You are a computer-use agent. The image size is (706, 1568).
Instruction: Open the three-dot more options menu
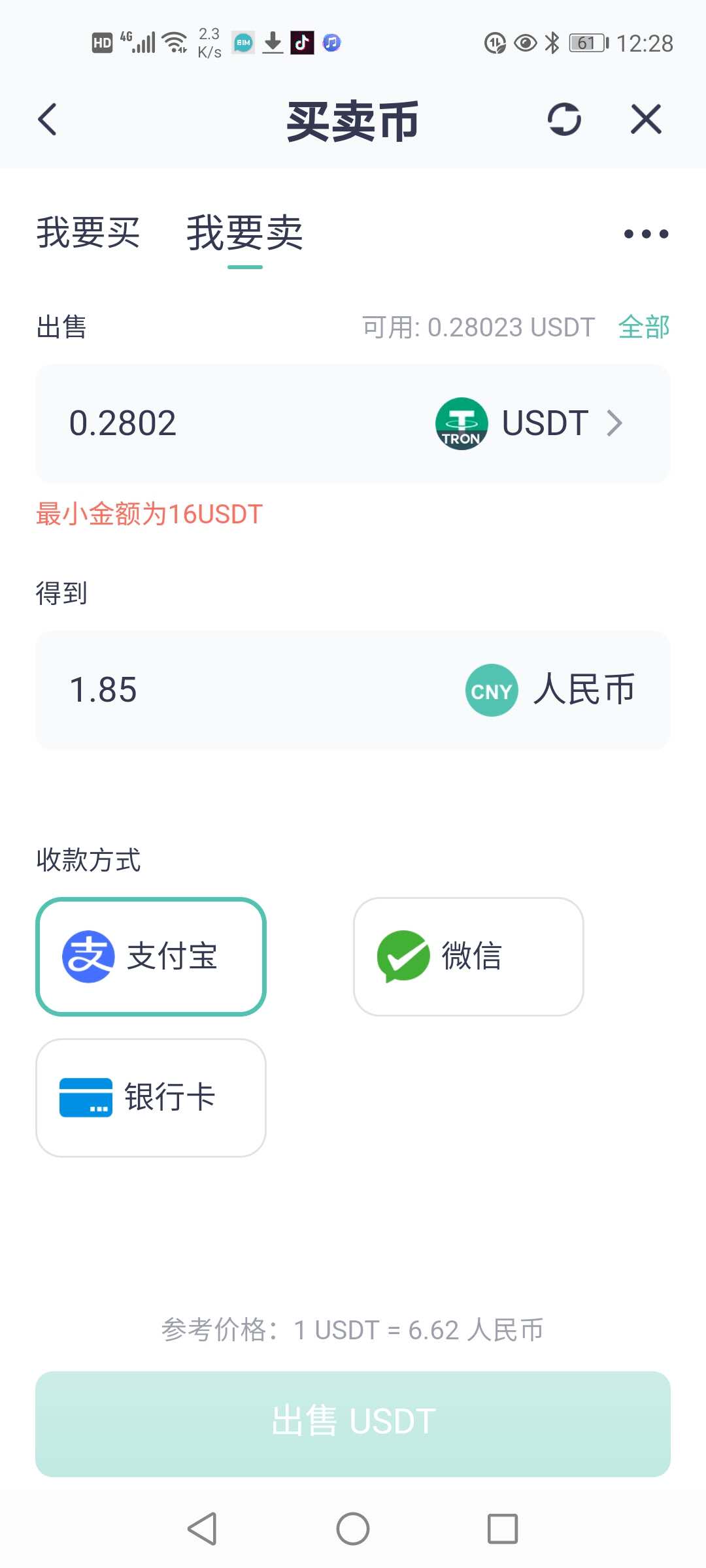pyautogui.click(x=646, y=234)
